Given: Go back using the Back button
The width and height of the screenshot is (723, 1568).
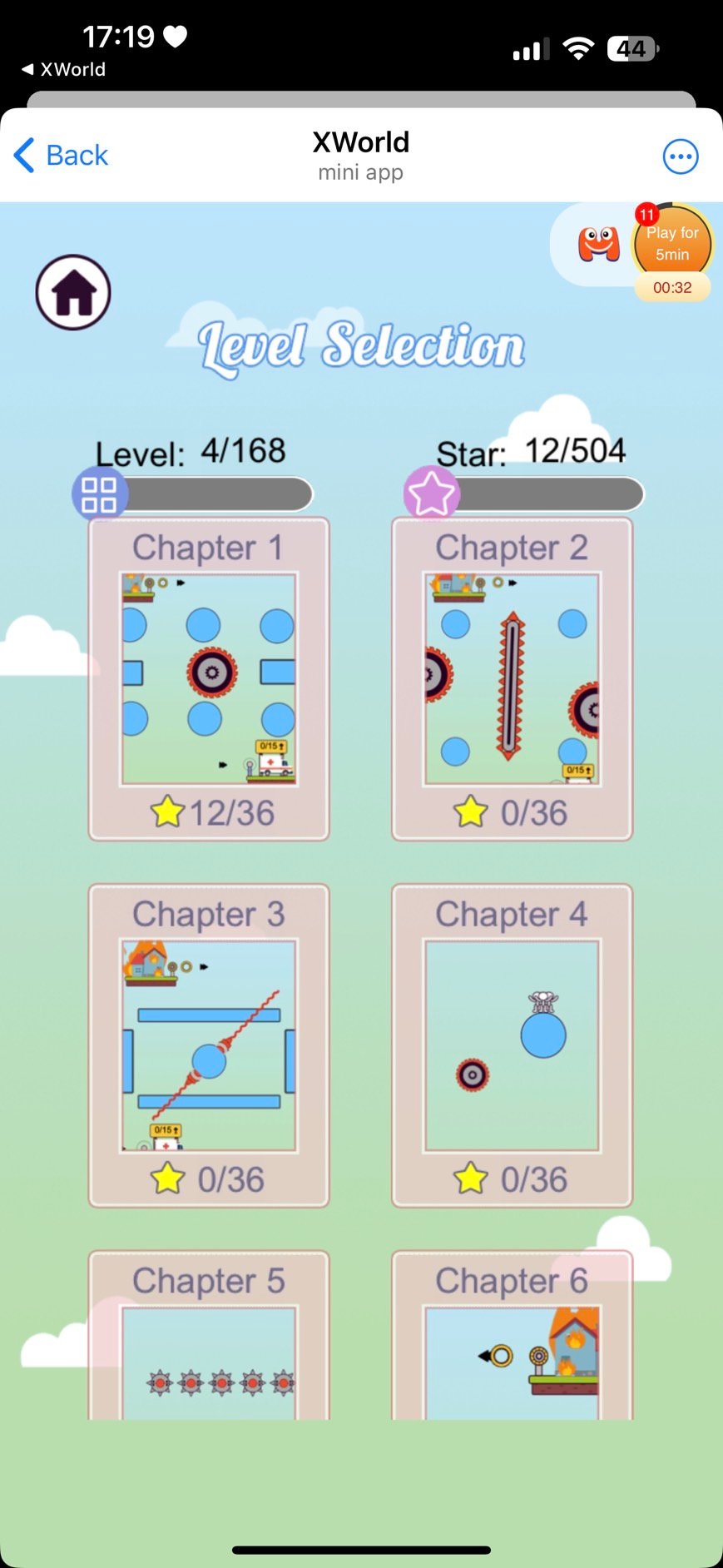Looking at the screenshot, I should pyautogui.click(x=62, y=155).
